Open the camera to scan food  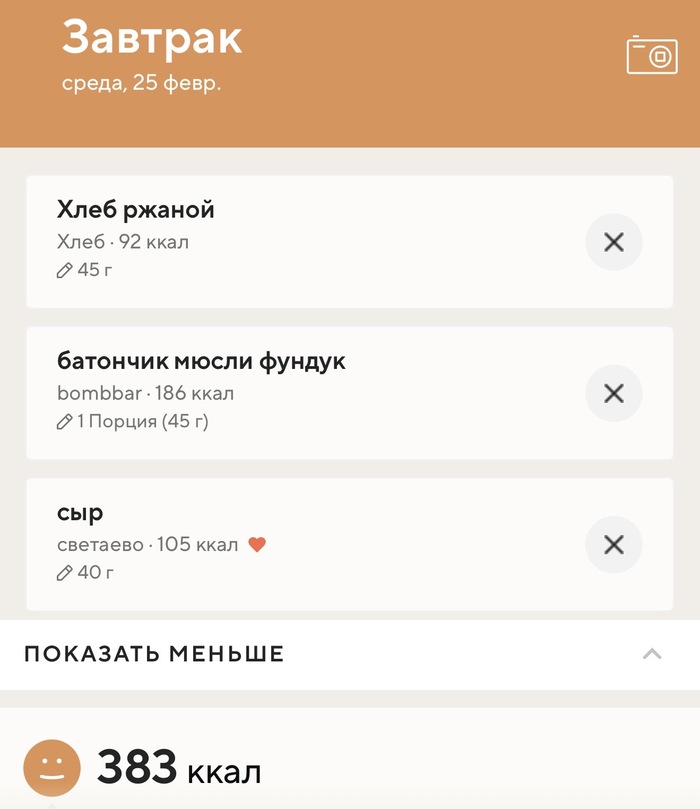[652, 55]
